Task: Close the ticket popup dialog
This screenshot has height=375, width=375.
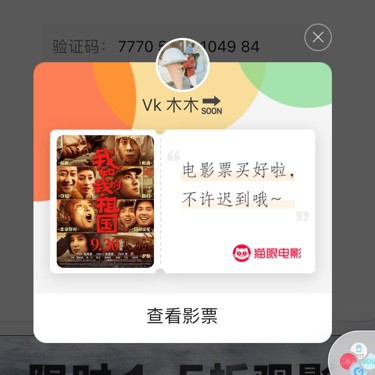Action: 318,37
